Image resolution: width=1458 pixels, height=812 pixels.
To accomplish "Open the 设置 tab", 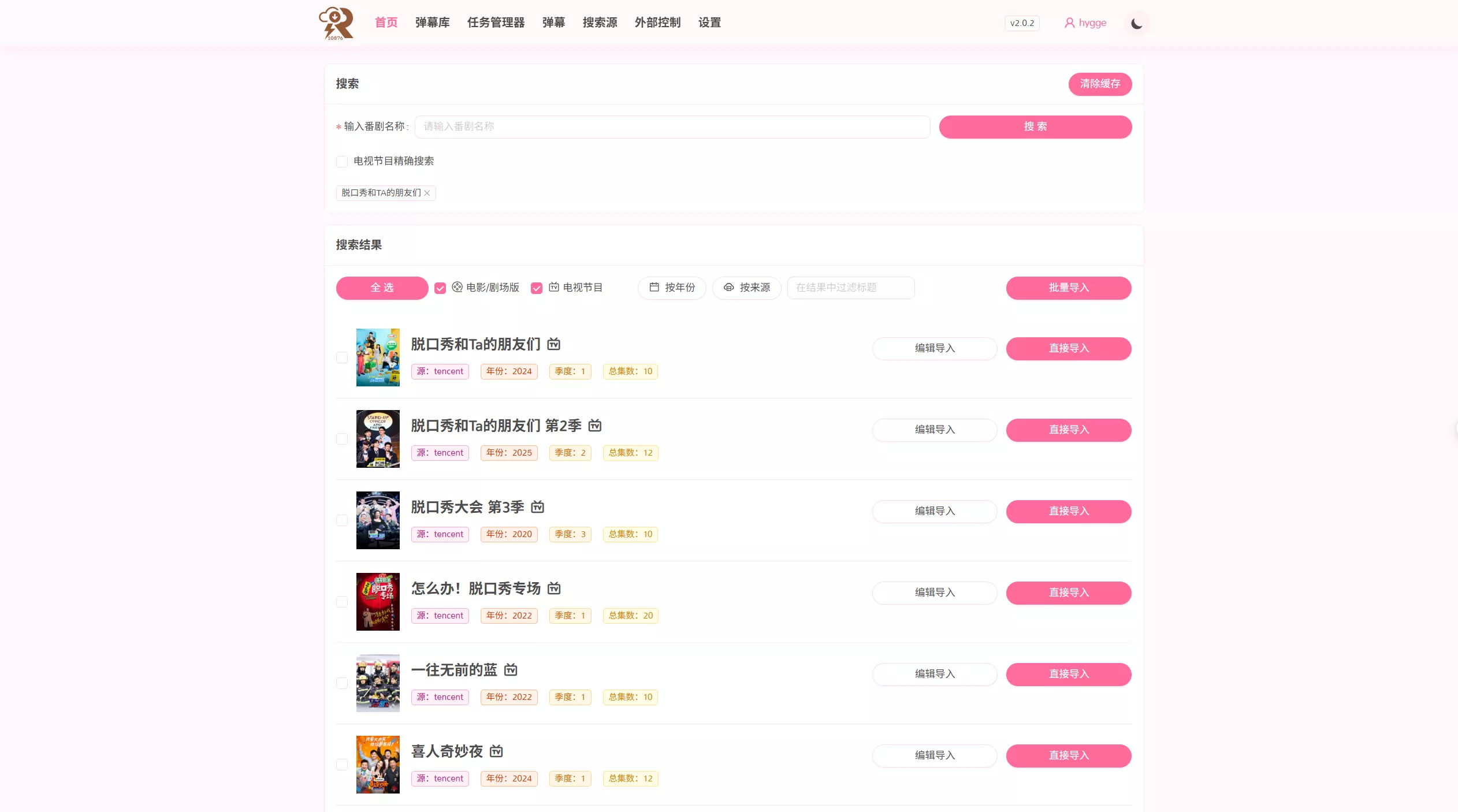I will click(x=709, y=23).
